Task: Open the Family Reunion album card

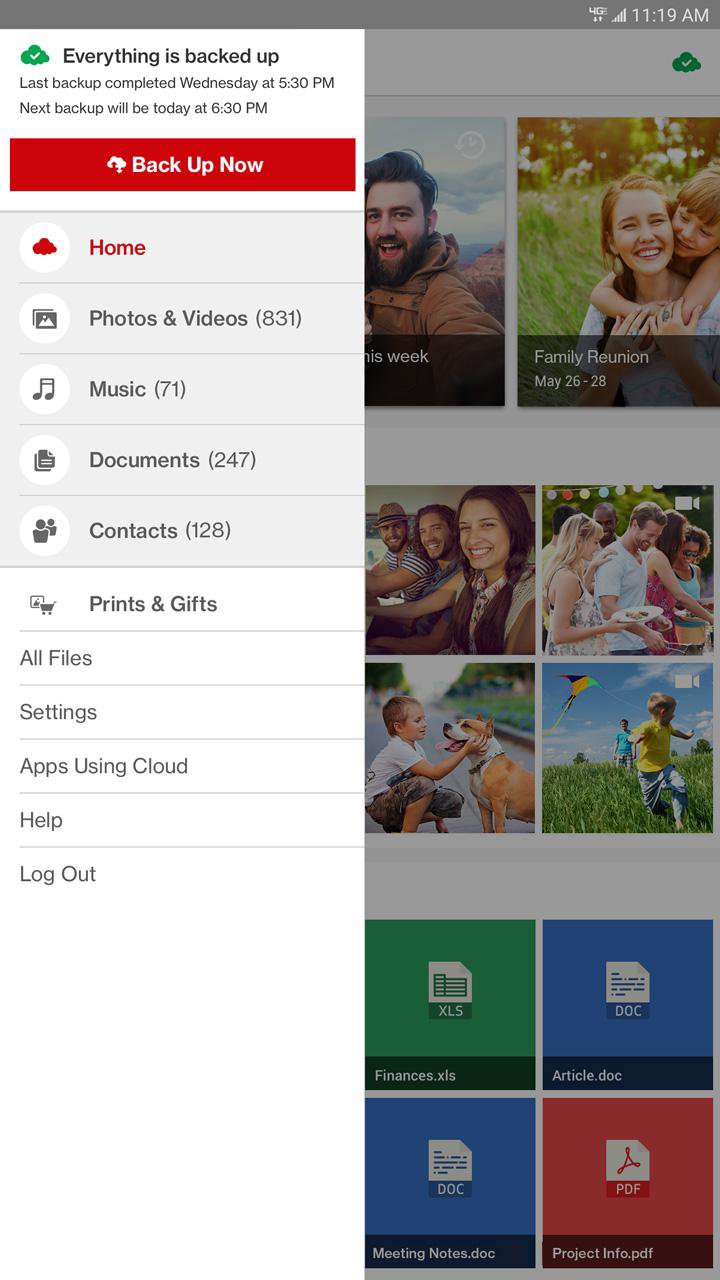Action: [618, 262]
